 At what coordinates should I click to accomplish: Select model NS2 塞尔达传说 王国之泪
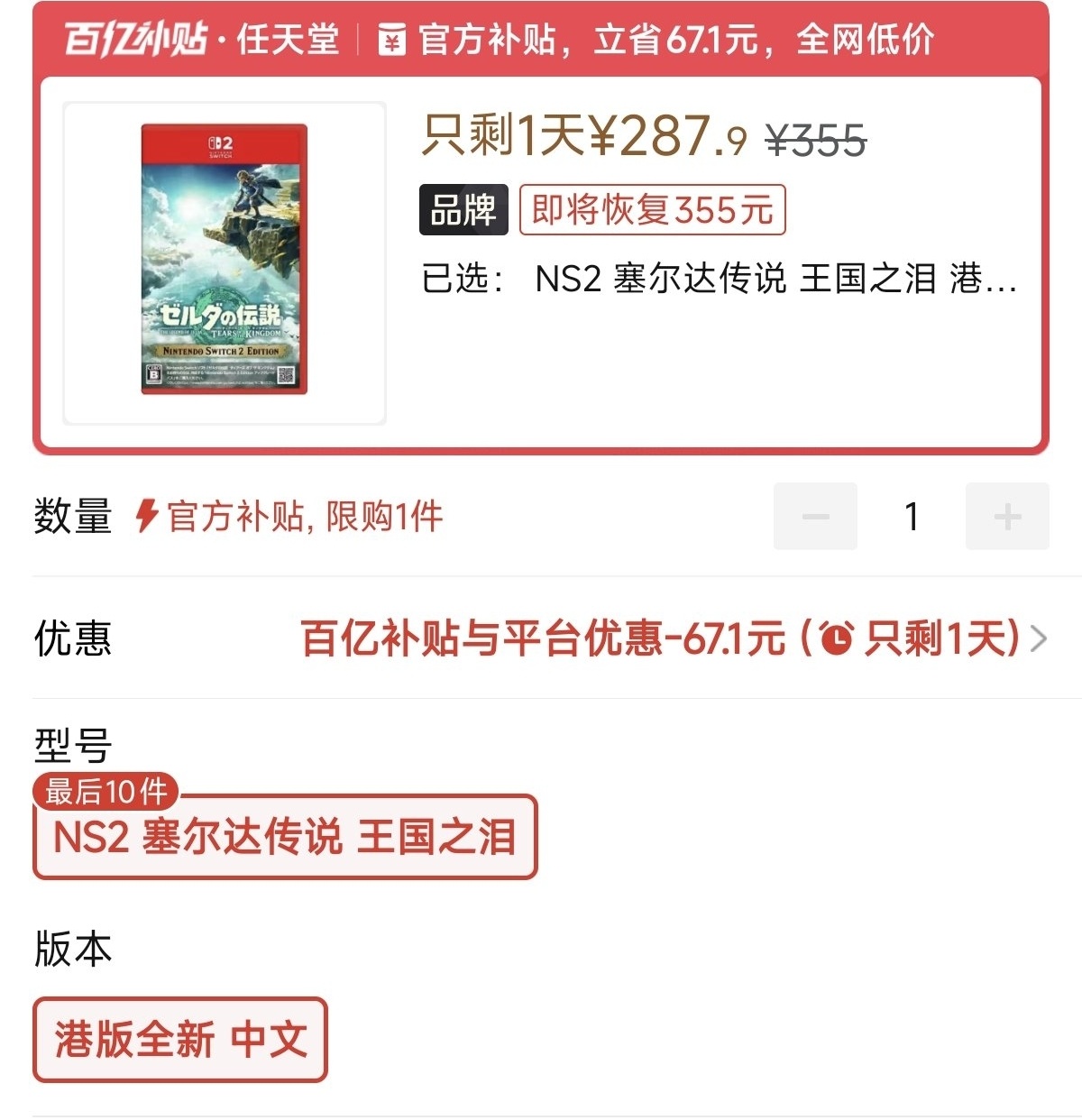coord(285,837)
